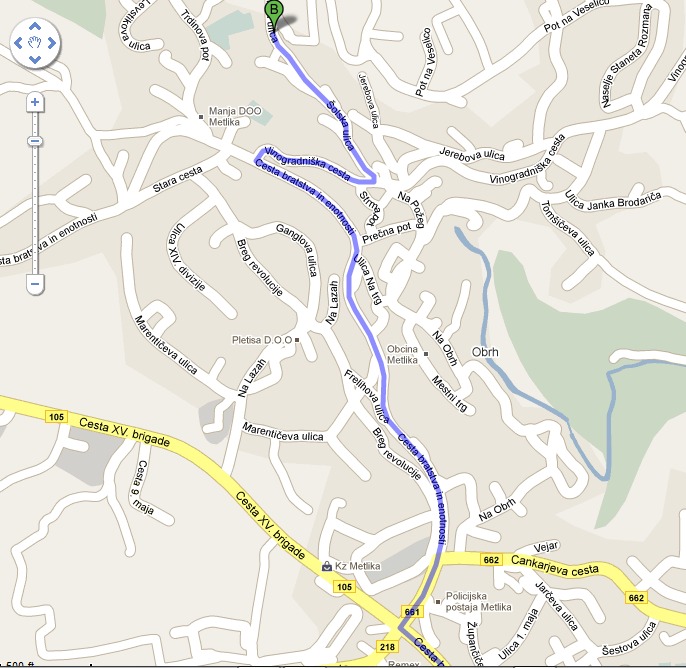This screenshot has width=686, height=668.
Task: Pan the map down with the arrow
Action: 35,60
